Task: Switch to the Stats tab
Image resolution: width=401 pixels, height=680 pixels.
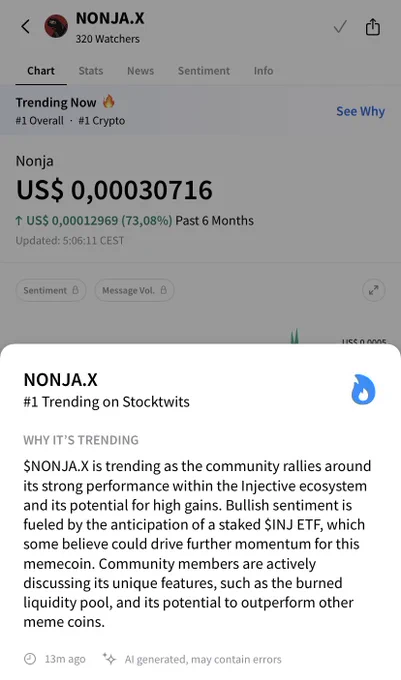Action: [91, 71]
